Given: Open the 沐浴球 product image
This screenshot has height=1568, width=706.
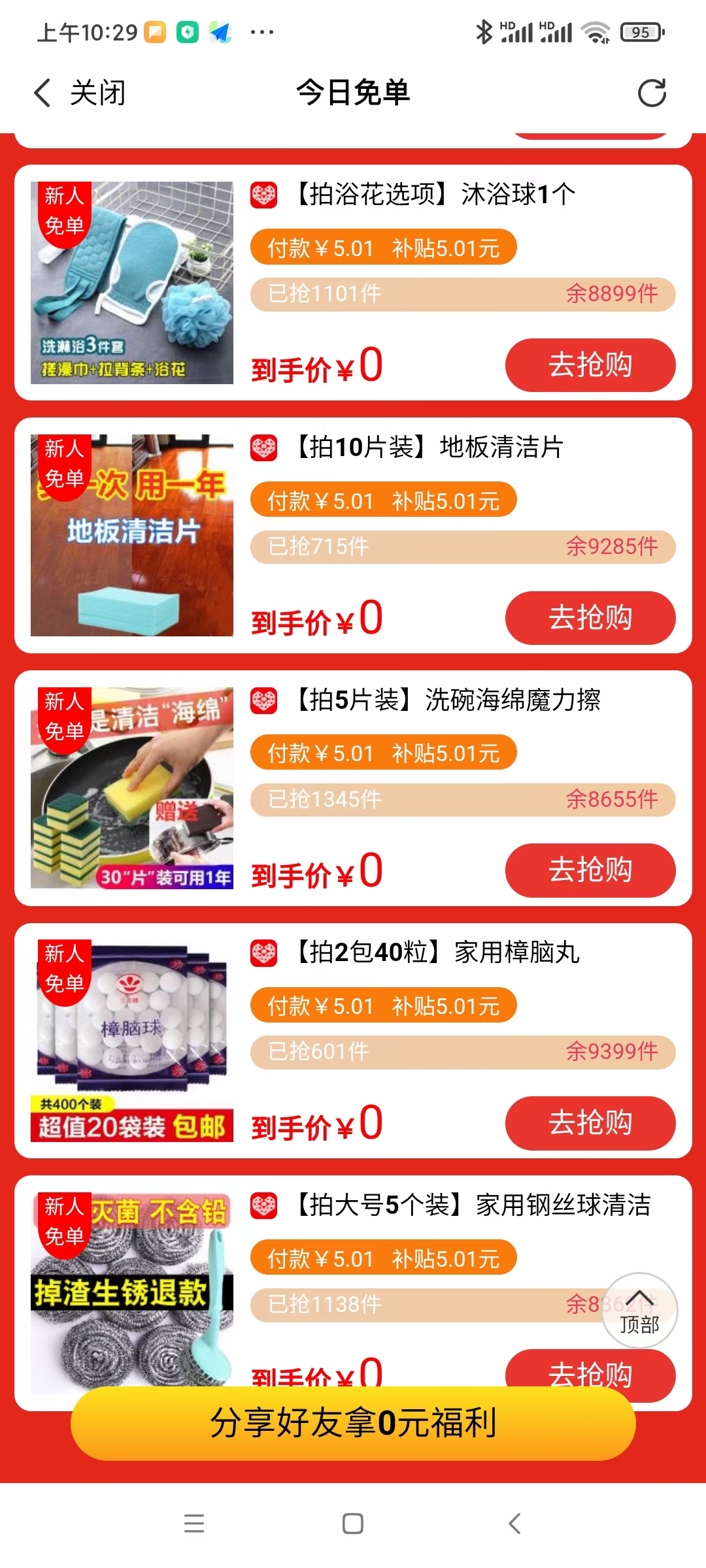Looking at the screenshot, I should point(132,282).
